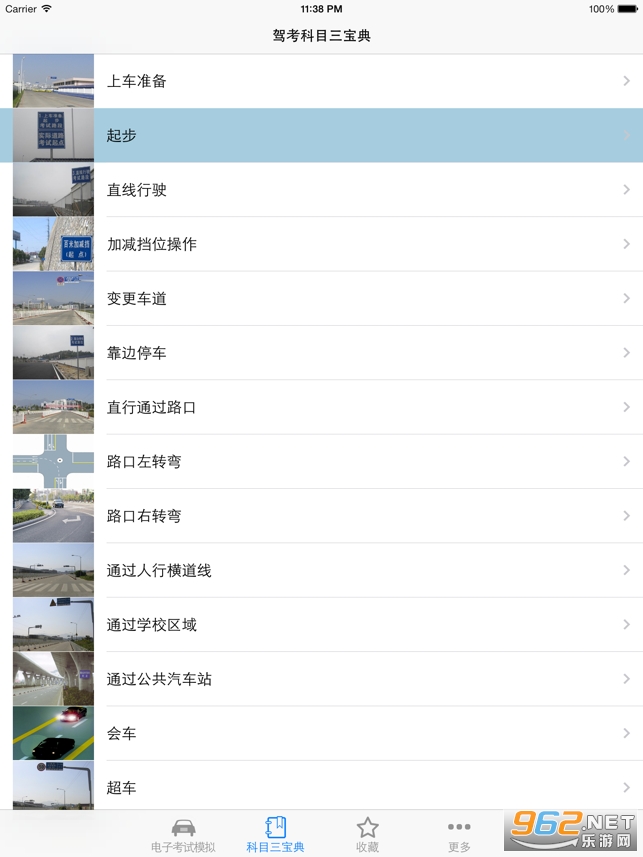Open the 靠边停车 lesson
The width and height of the screenshot is (643, 857).
tap(320, 353)
